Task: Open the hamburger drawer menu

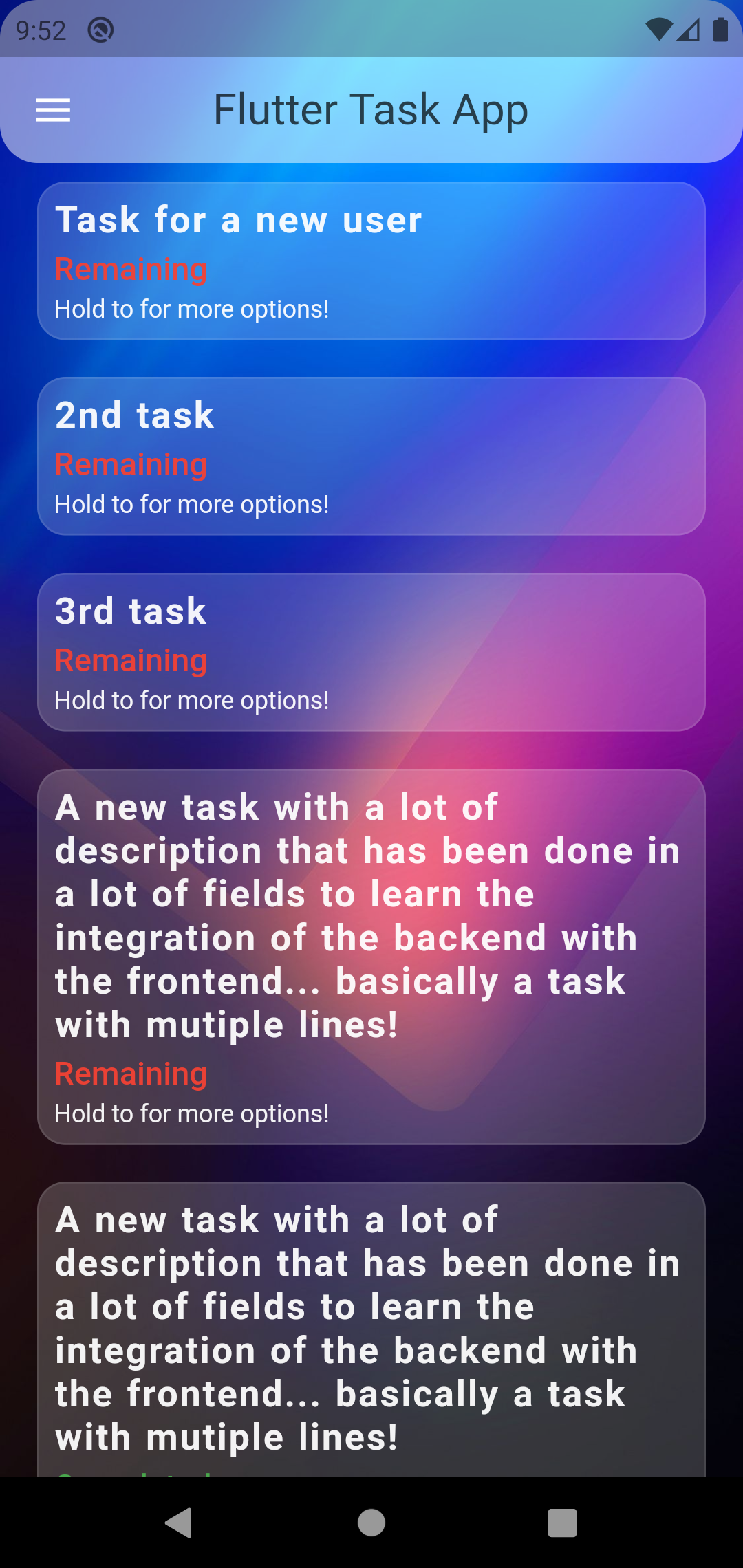Action: coord(53,110)
